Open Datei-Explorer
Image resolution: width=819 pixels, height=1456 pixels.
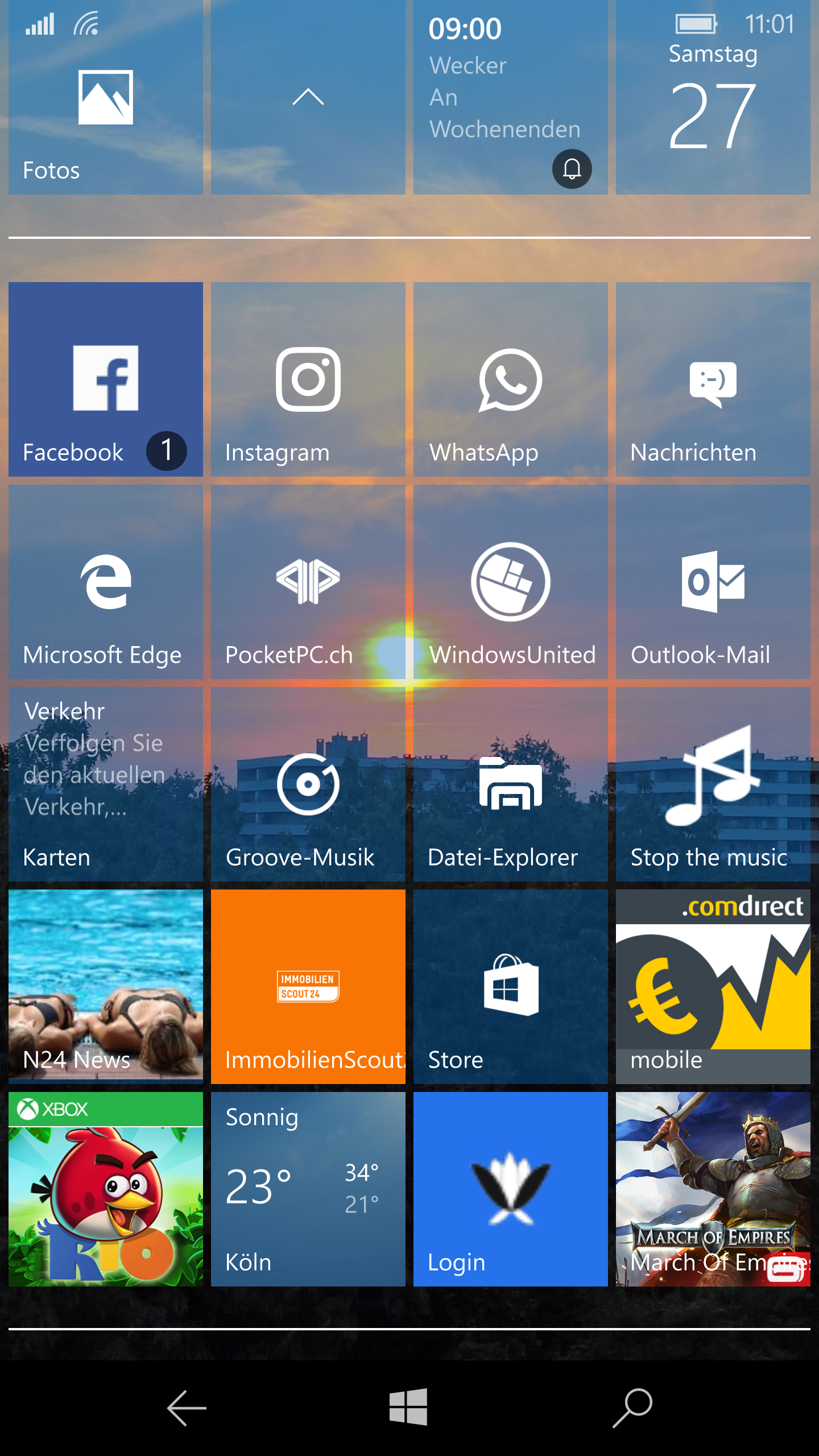tap(510, 784)
